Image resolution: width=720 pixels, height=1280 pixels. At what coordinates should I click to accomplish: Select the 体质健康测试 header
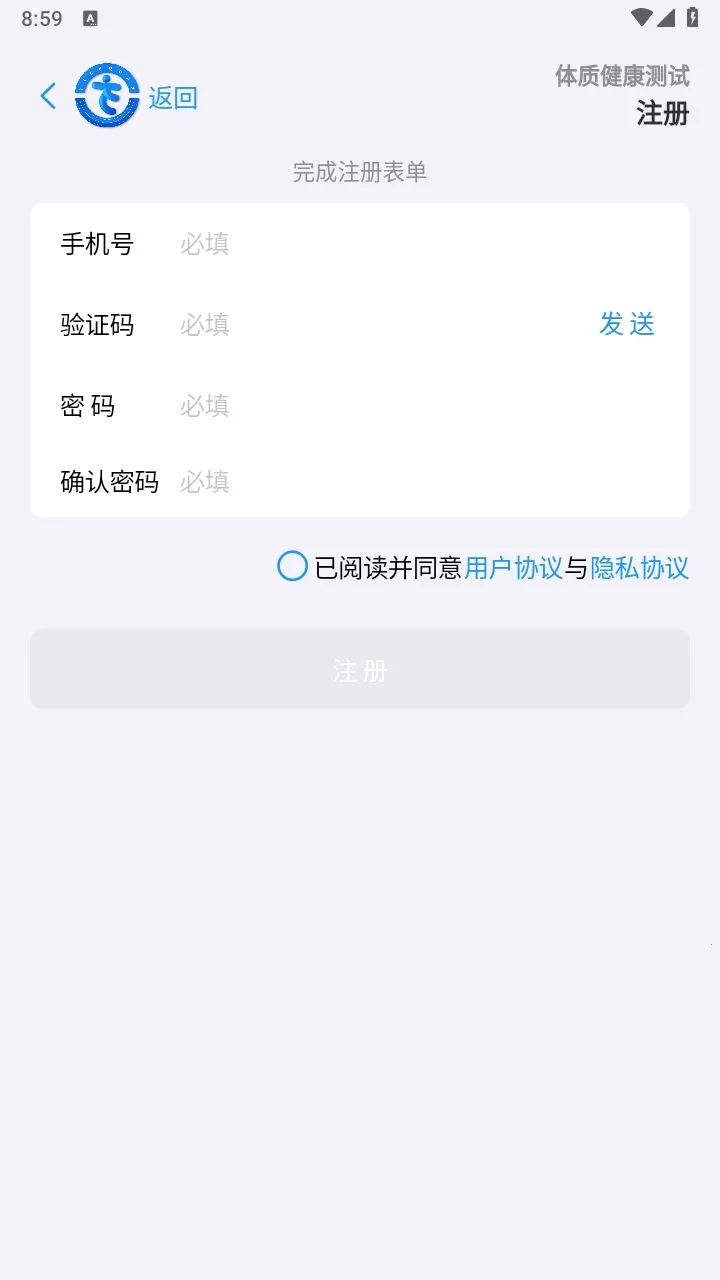(x=621, y=76)
